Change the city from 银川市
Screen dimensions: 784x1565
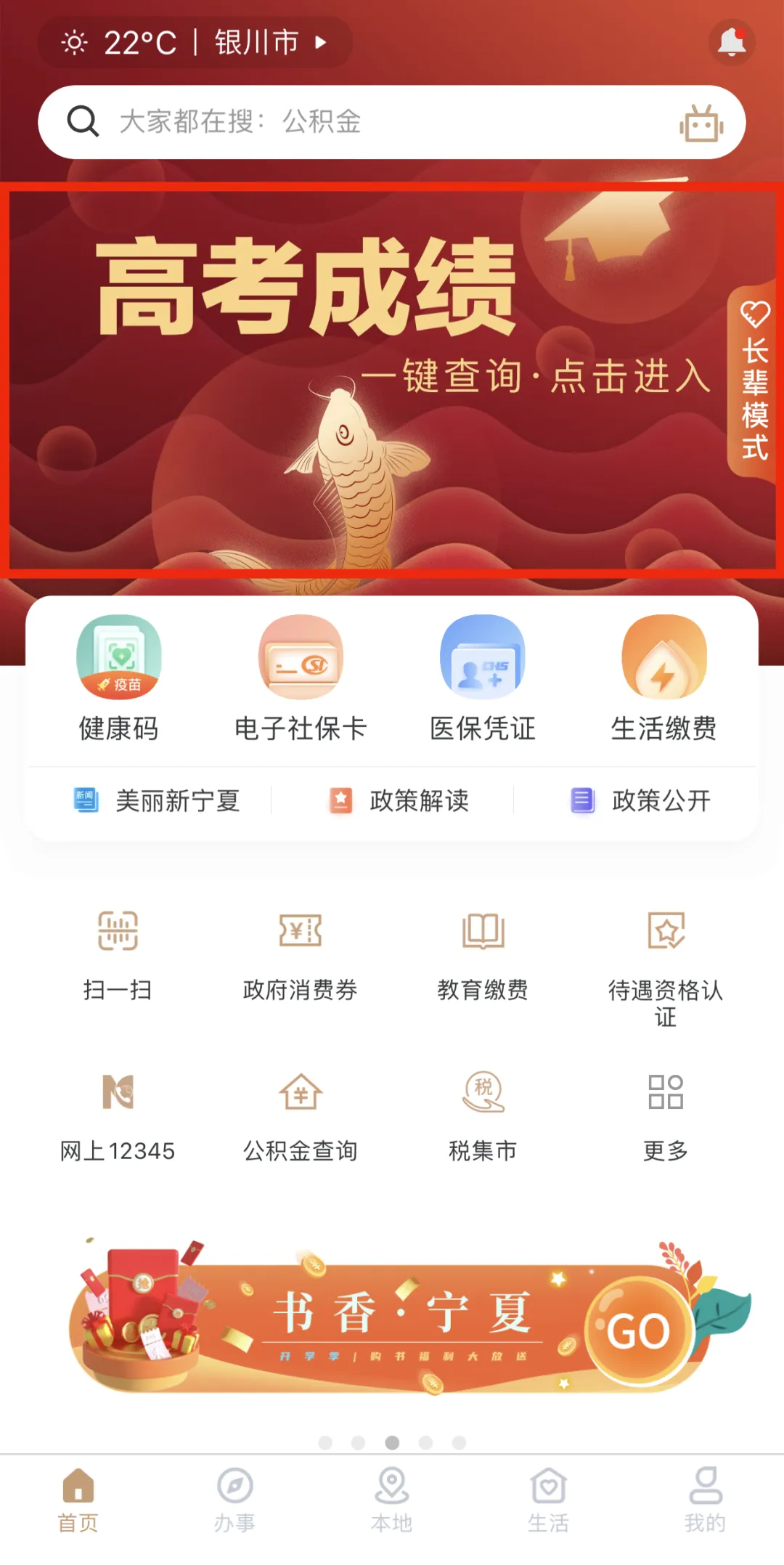click(x=269, y=43)
